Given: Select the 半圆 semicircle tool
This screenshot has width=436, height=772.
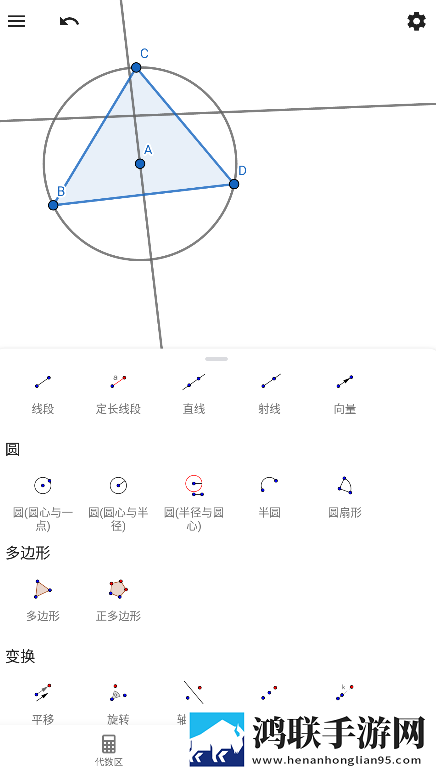Looking at the screenshot, I should click(269, 497).
